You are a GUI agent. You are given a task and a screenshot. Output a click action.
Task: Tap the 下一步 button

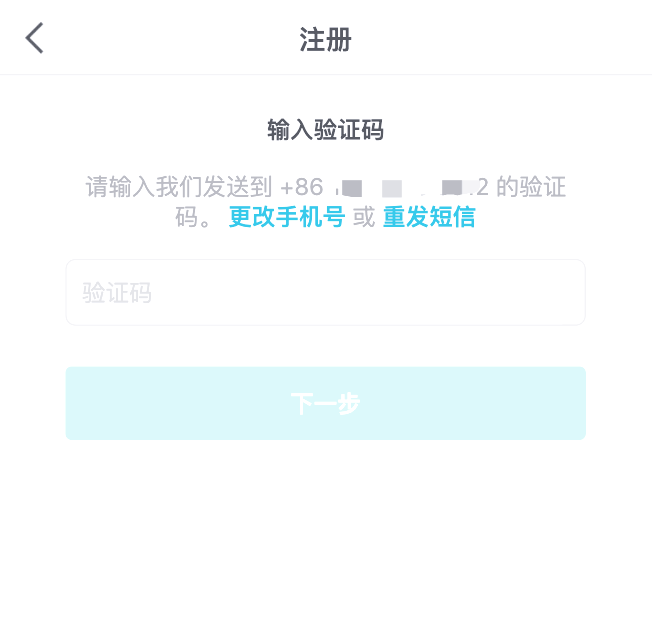[x=325, y=404]
